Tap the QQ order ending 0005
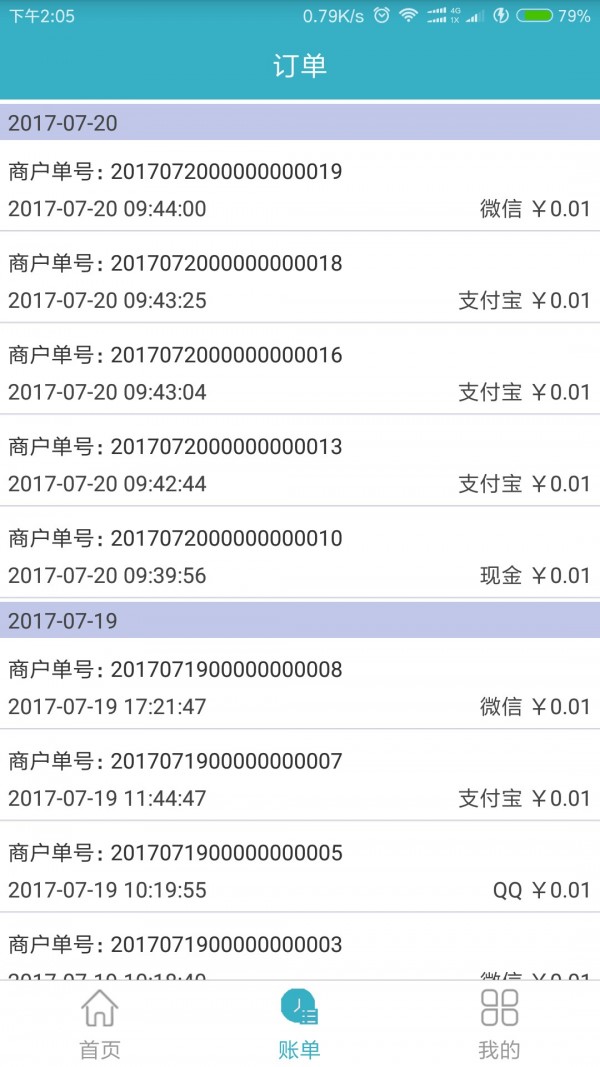Viewport: 600px width, 1067px height. (299, 871)
